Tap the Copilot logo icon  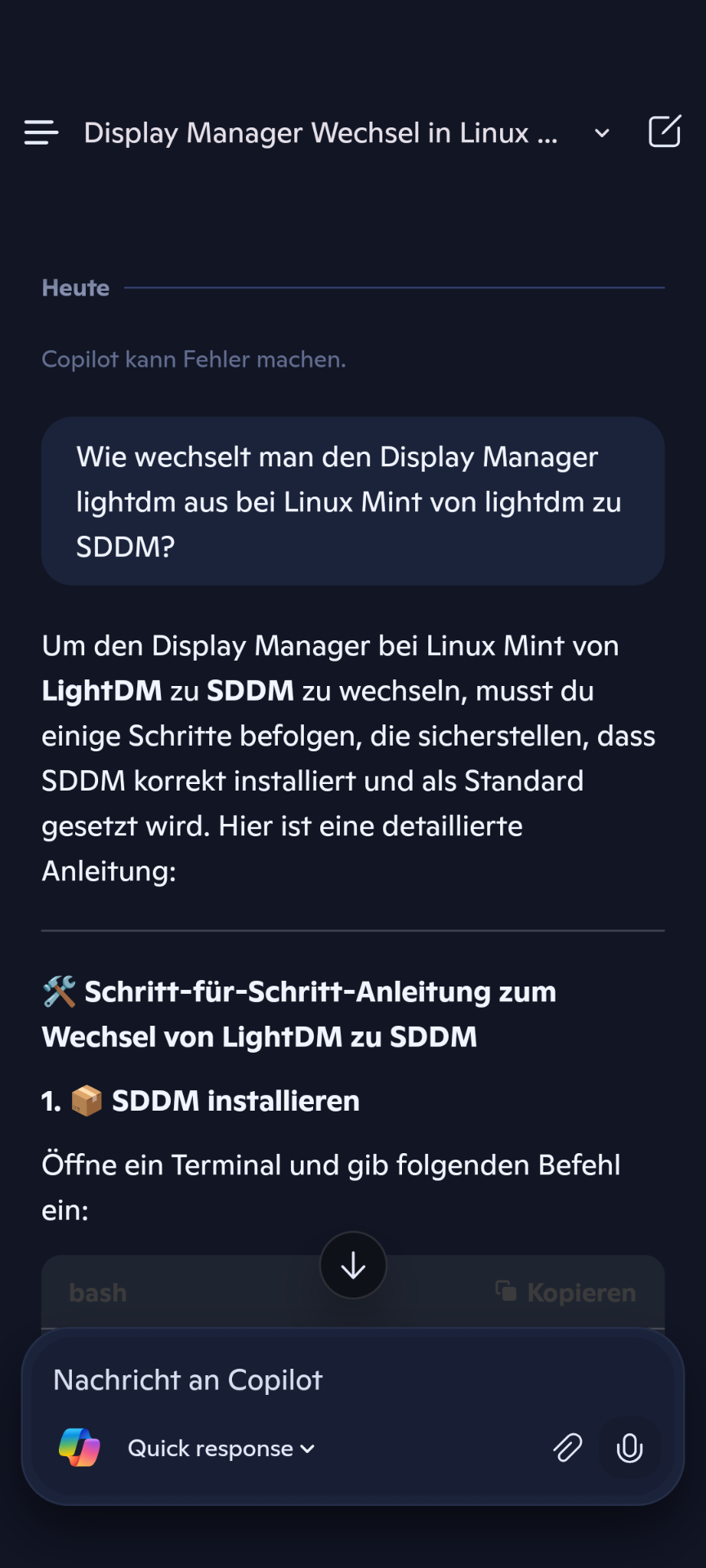pyautogui.click(x=79, y=1448)
